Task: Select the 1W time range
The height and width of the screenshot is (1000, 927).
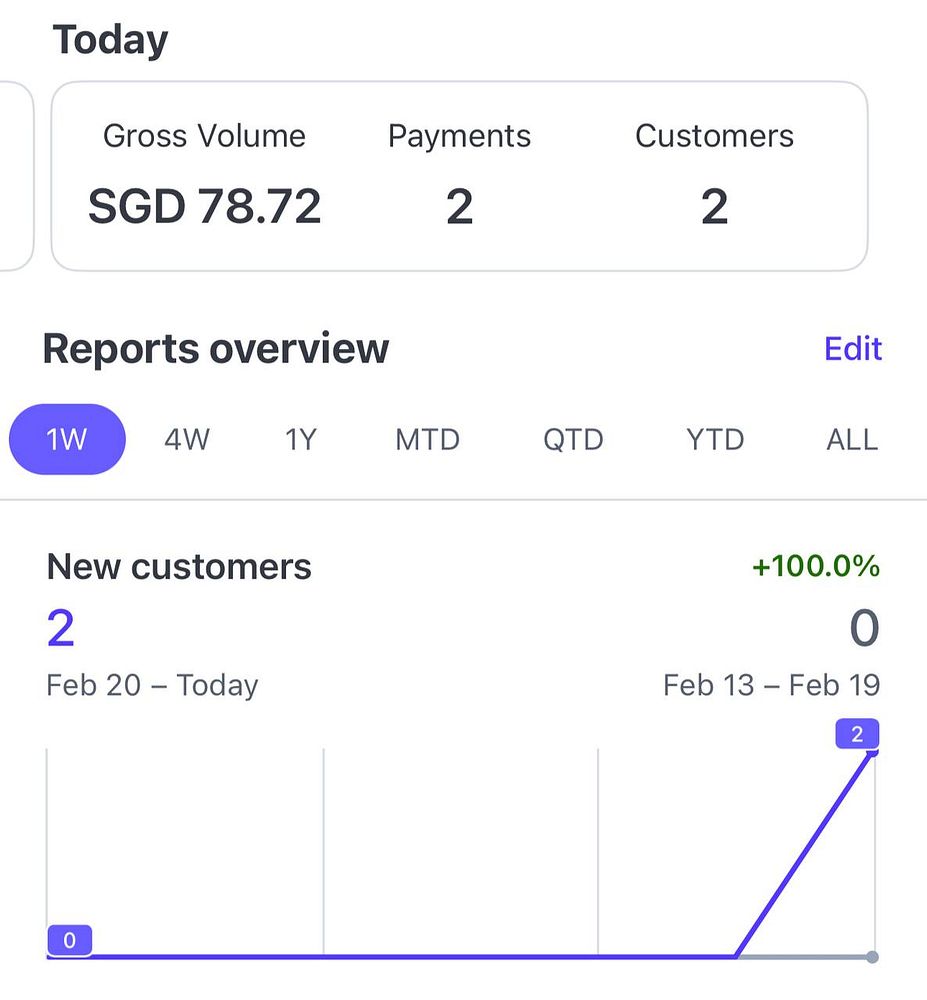Action: (x=67, y=439)
